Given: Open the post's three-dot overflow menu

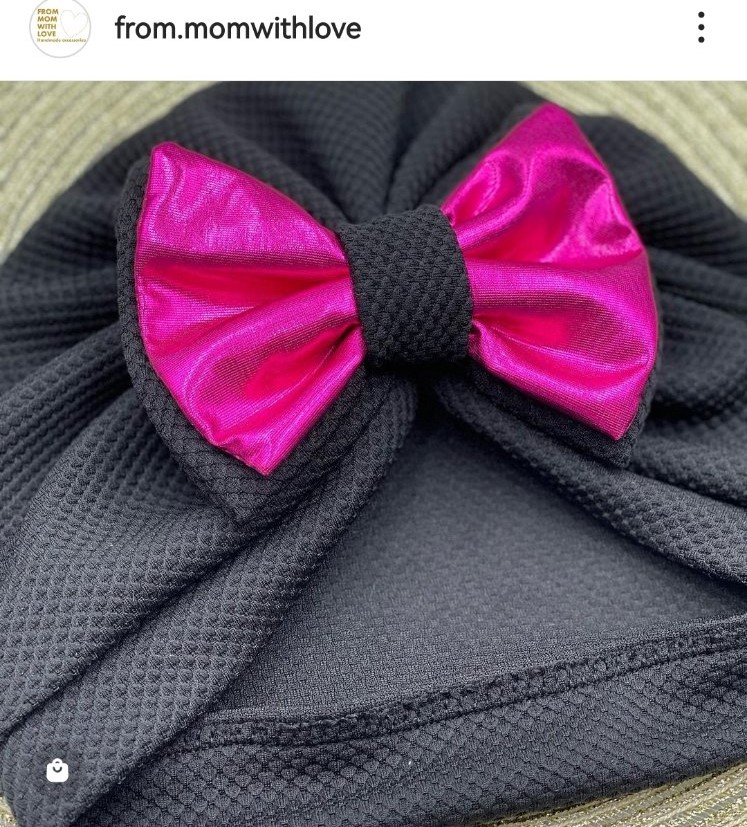Looking at the screenshot, I should (x=701, y=28).
